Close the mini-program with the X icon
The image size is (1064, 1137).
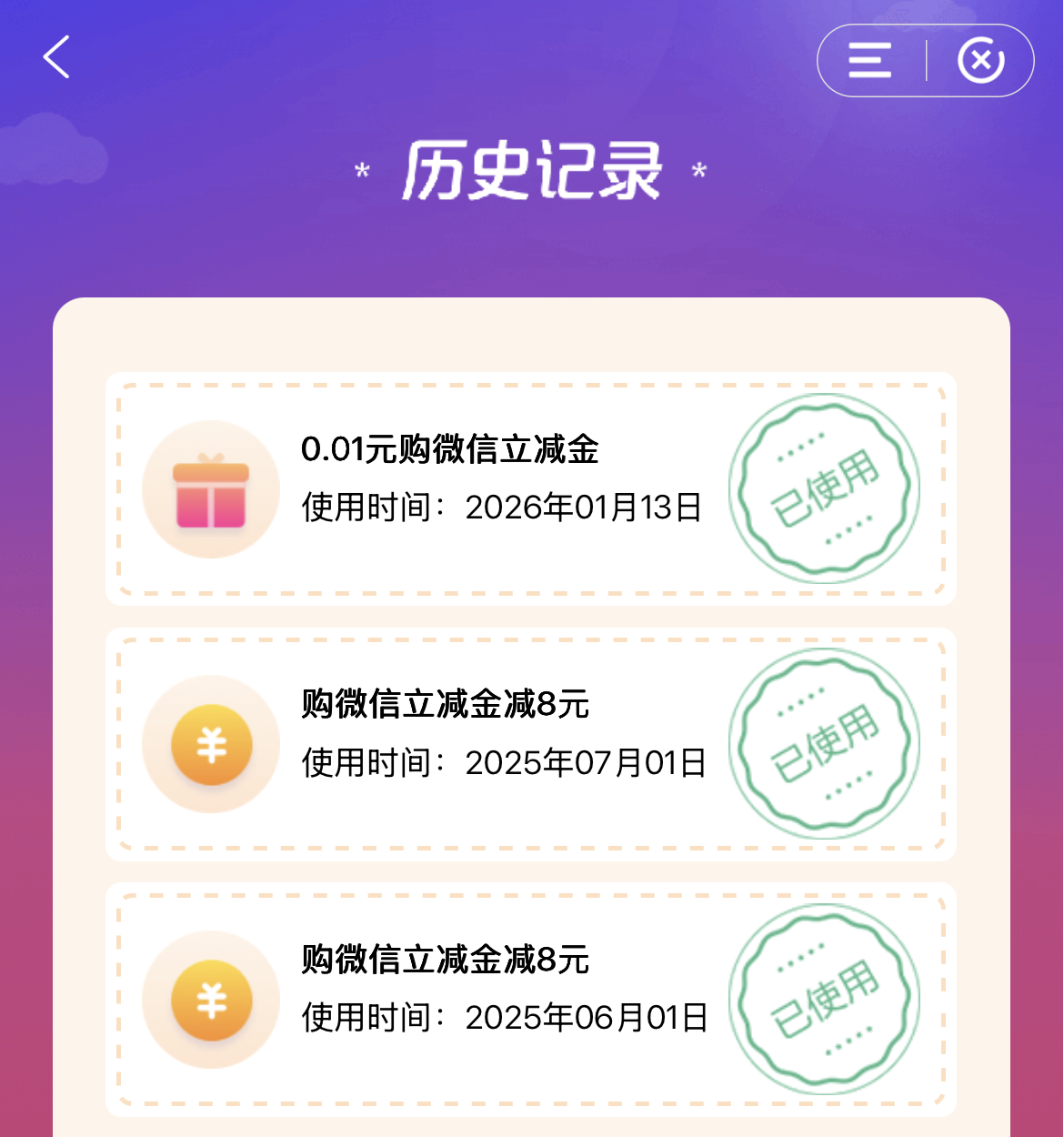tap(980, 61)
